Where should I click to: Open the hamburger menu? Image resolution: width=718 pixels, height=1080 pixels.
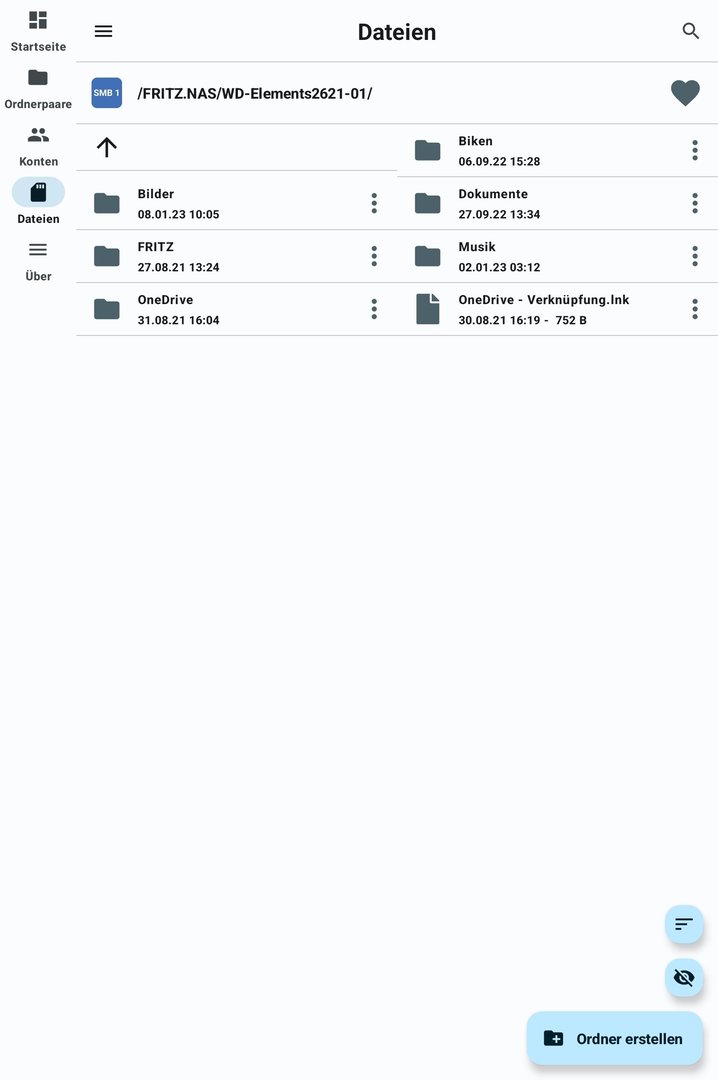point(103,31)
